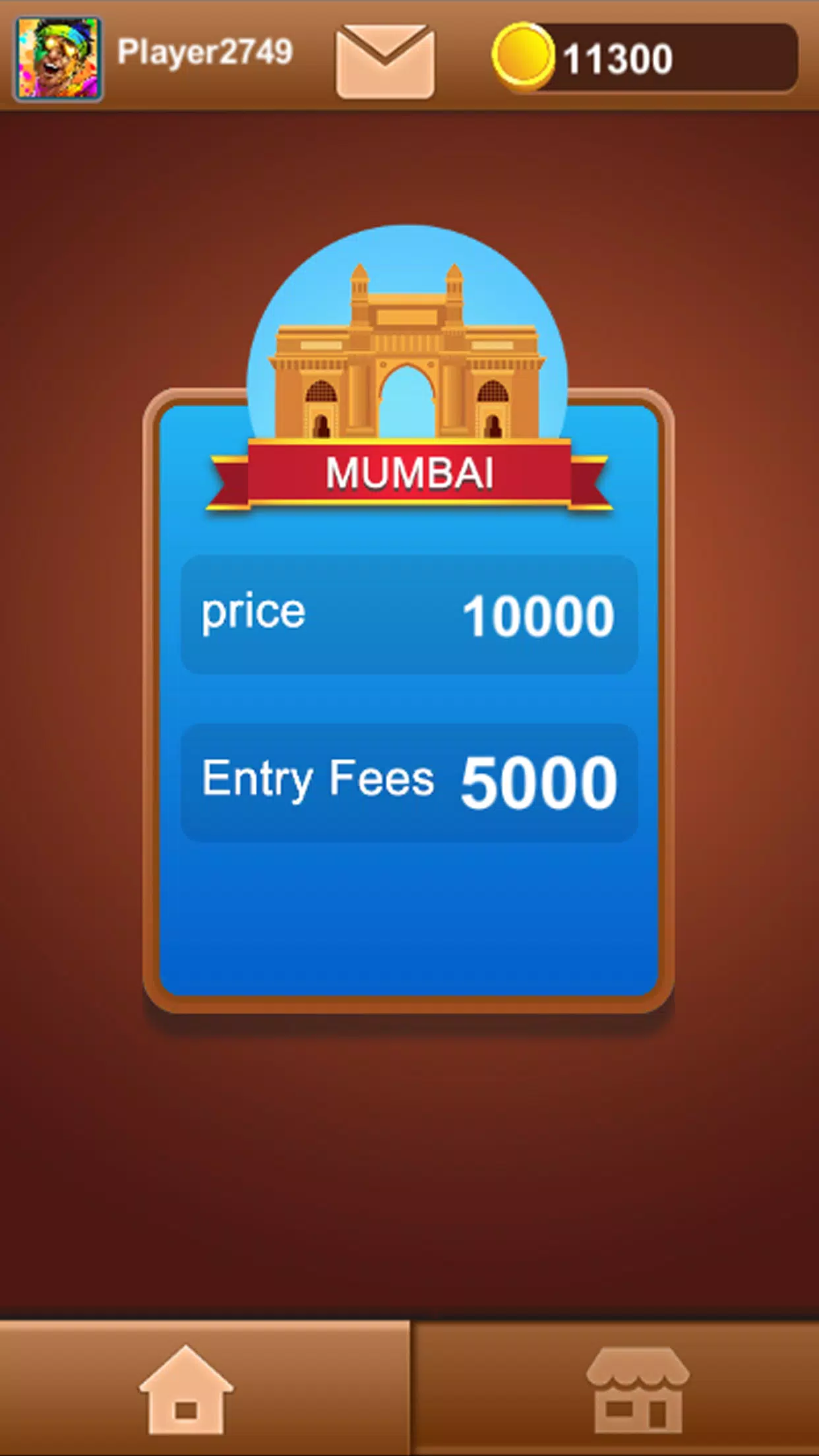Viewport: 819px width, 1456px height.
Task: Go to the home tab
Action: [187, 1389]
